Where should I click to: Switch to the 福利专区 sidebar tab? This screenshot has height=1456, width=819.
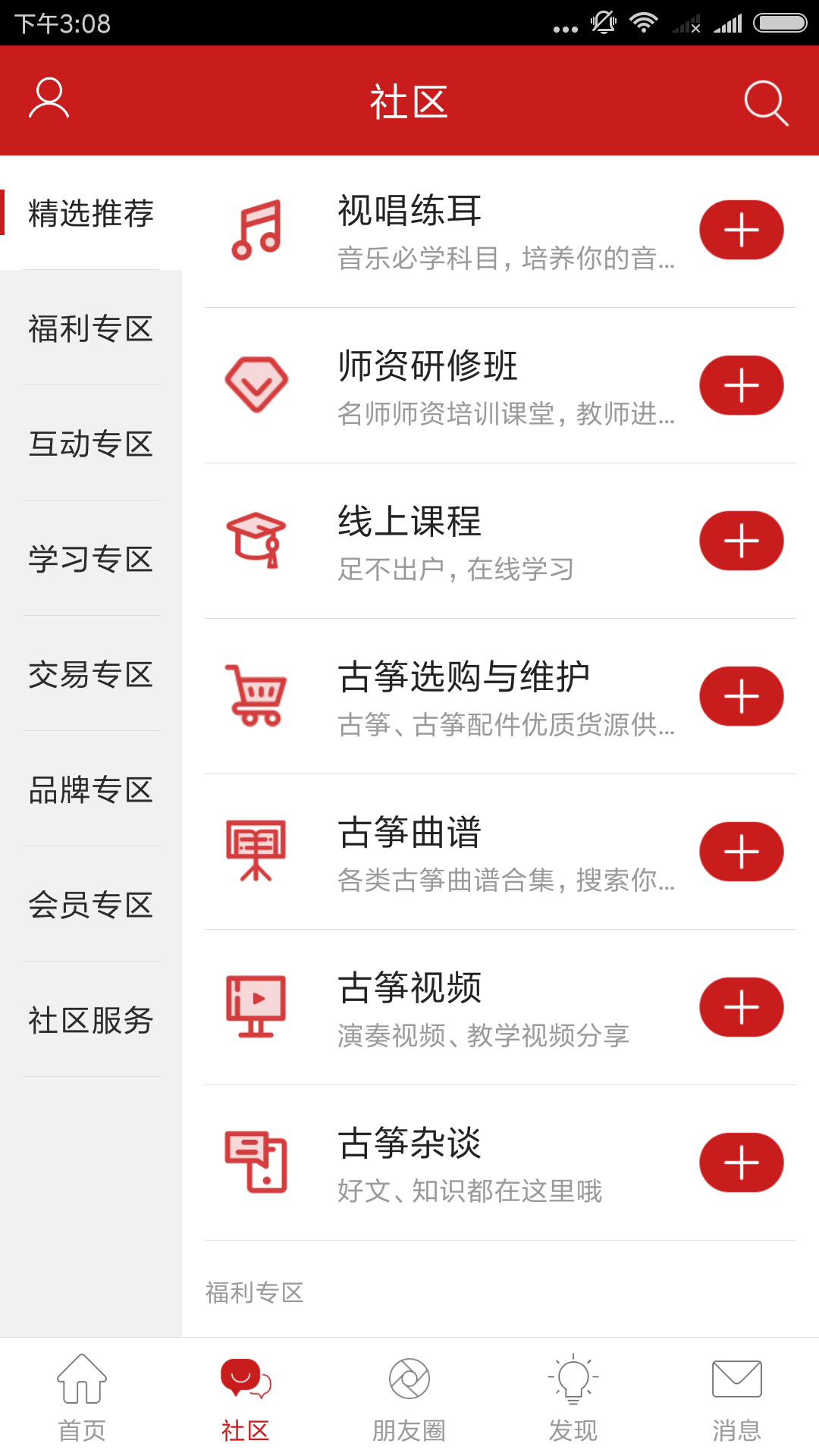click(89, 330)
